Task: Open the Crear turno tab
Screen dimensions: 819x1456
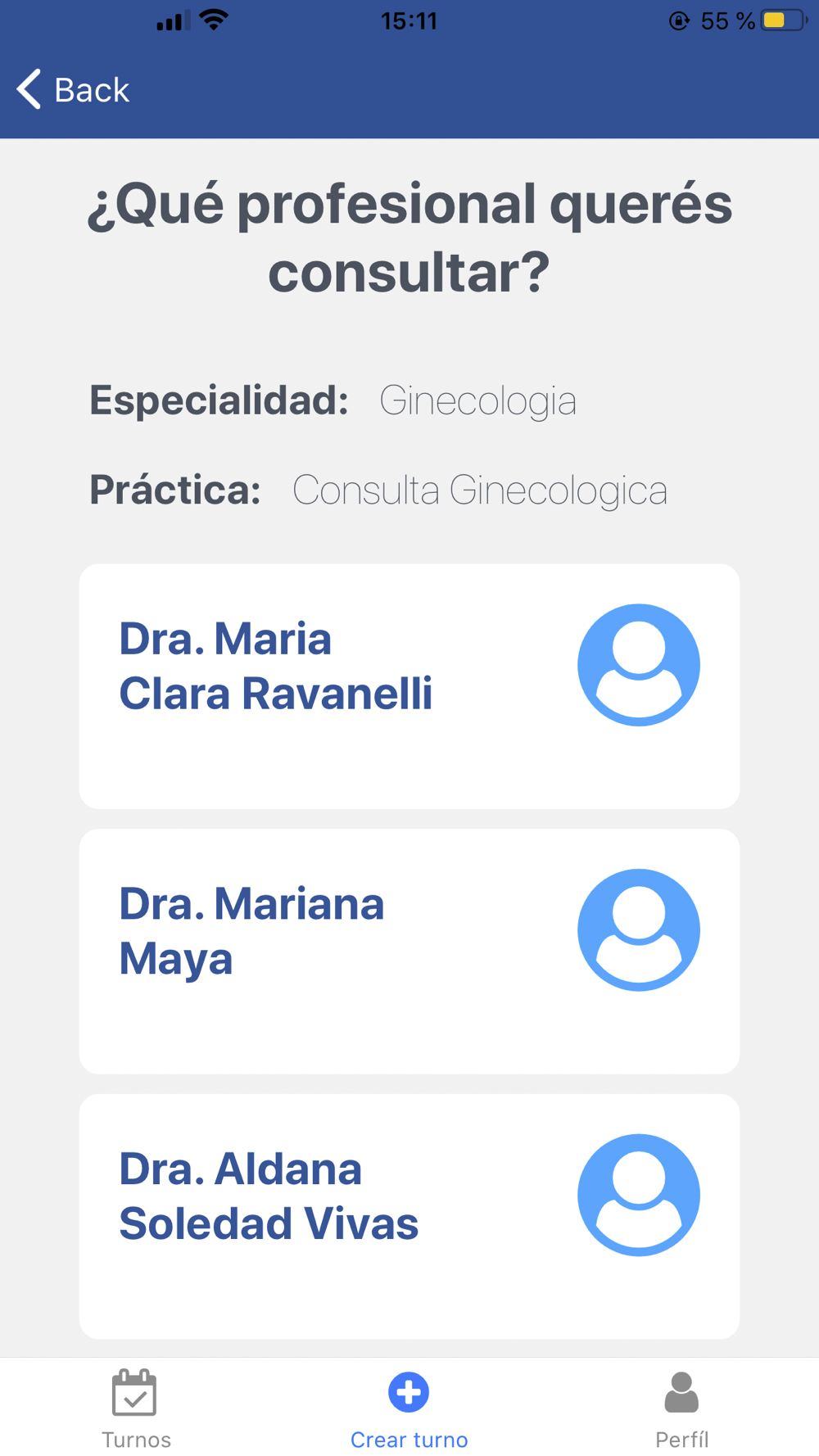Action: tap(409, 1409)
